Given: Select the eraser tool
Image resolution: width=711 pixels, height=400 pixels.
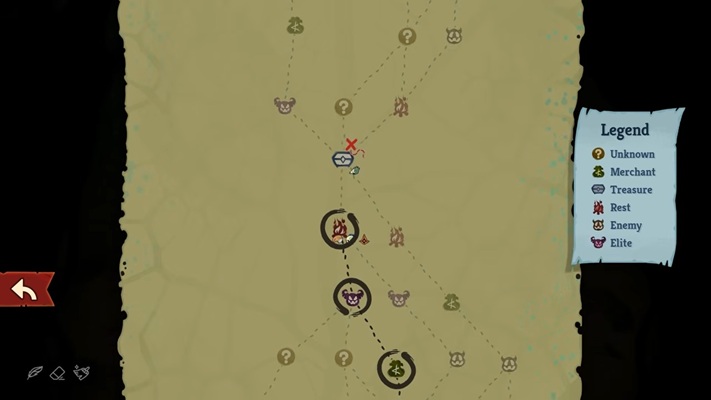Looking at the screenshot, I should [x=58, y=373].
